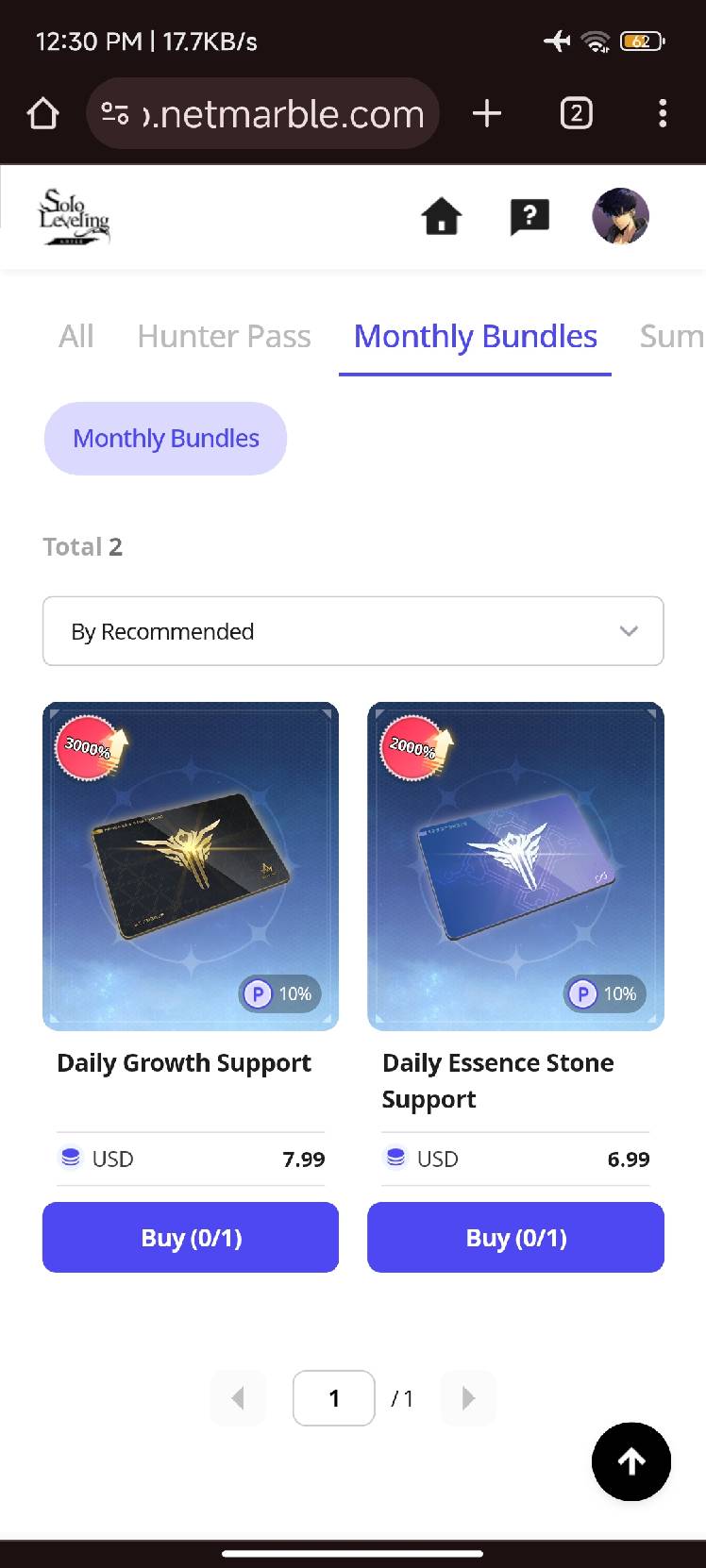Open the Solo Leveling home icon
This screenshot has height=1568, width=706.
pos(440,216)
